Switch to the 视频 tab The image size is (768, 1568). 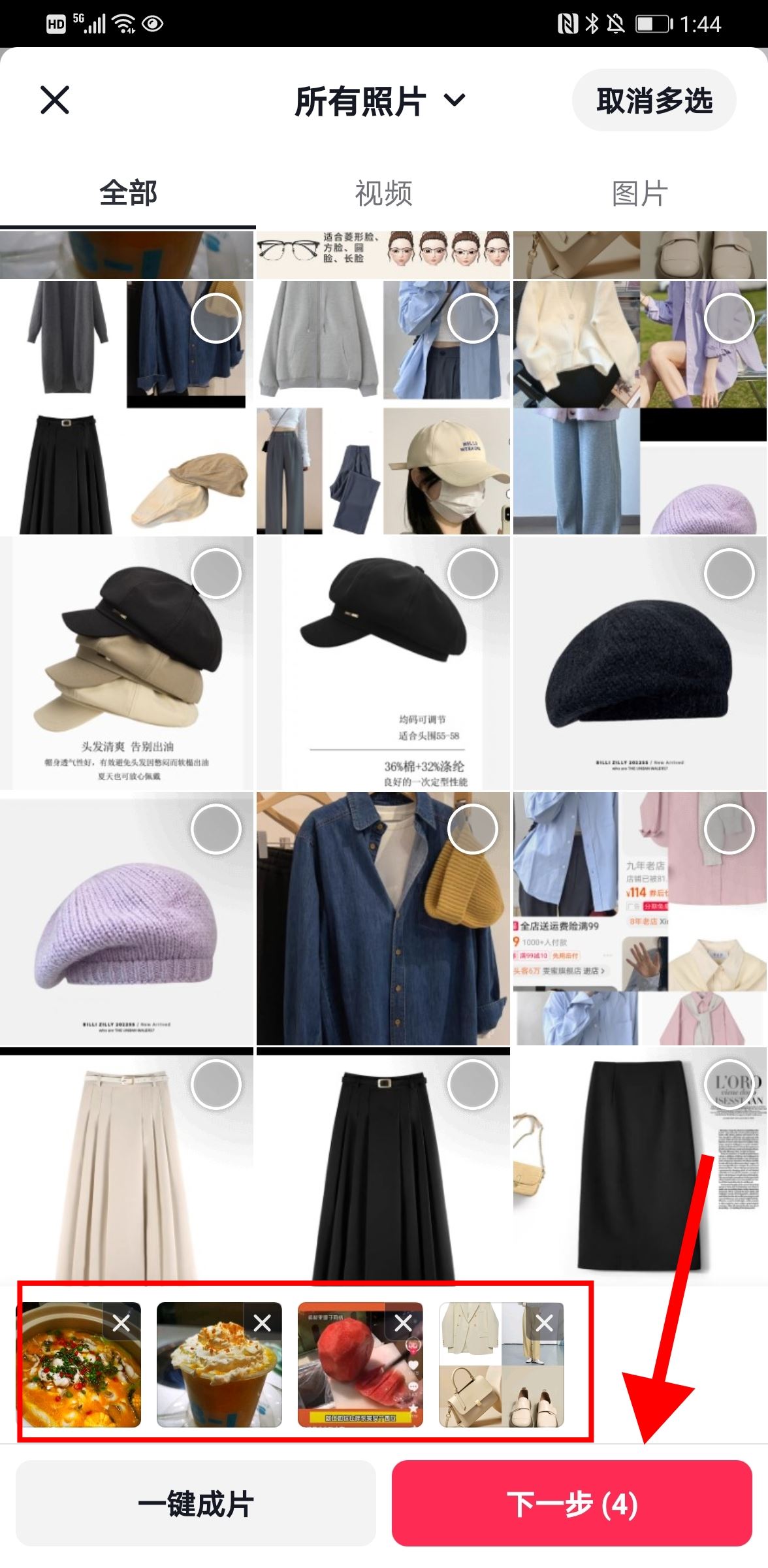383,193
